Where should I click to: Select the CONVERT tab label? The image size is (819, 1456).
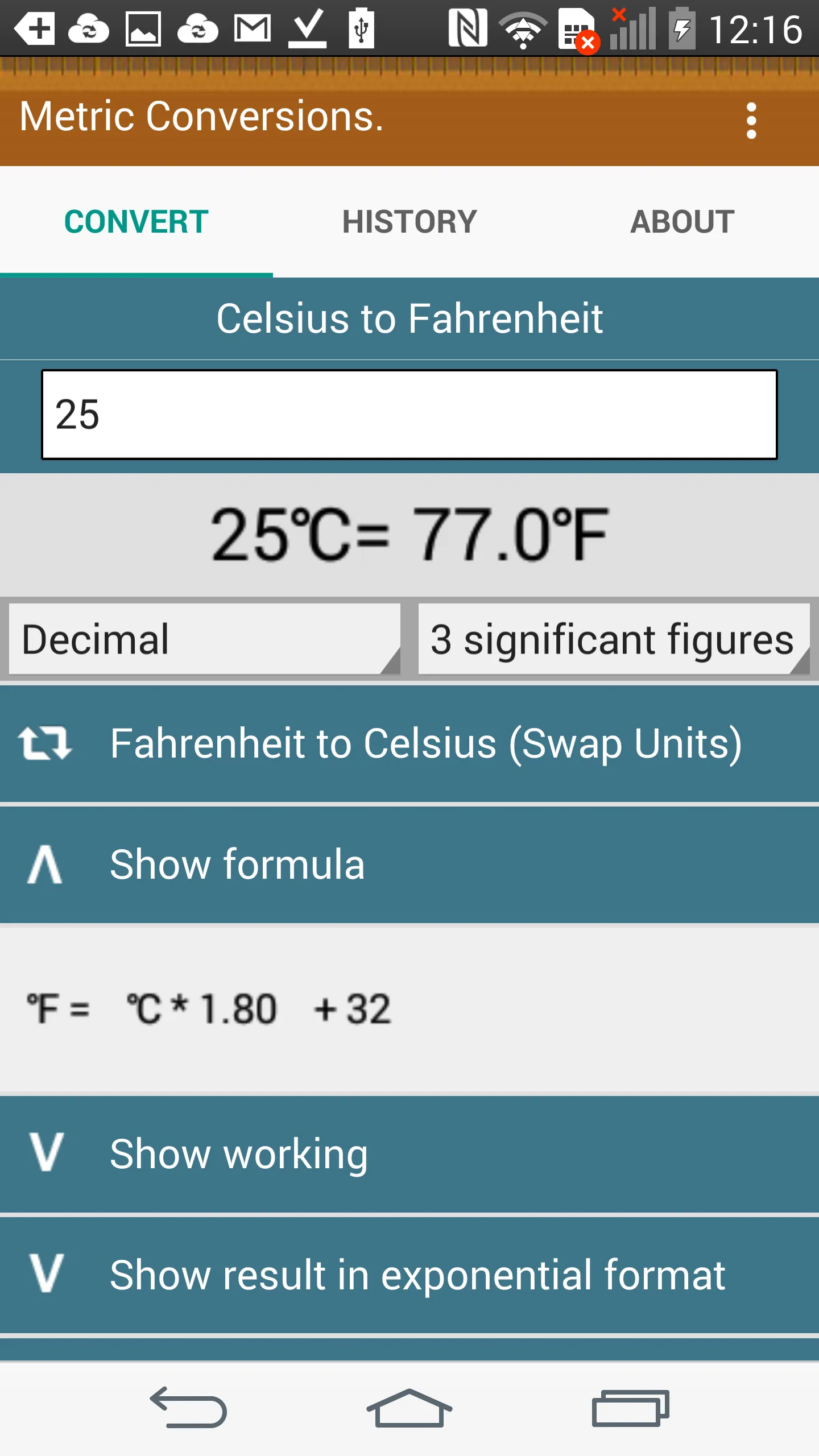[x=135, y=222]
